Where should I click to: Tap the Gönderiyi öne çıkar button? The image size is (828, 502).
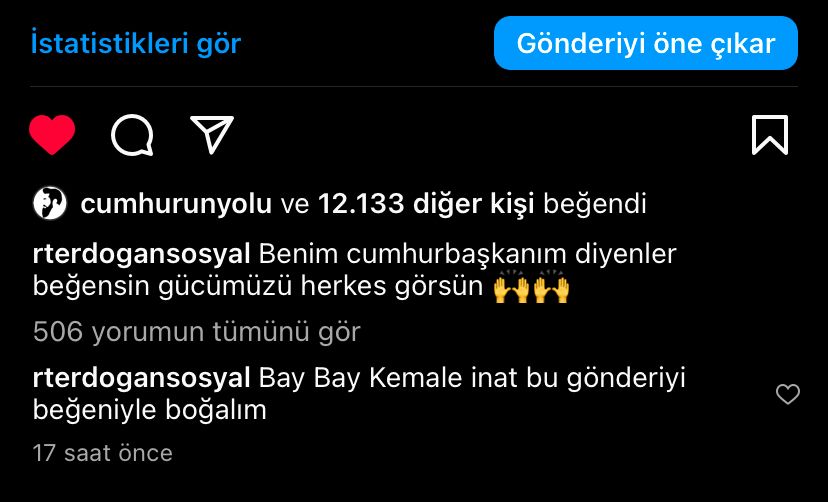[x=646, y=43]
